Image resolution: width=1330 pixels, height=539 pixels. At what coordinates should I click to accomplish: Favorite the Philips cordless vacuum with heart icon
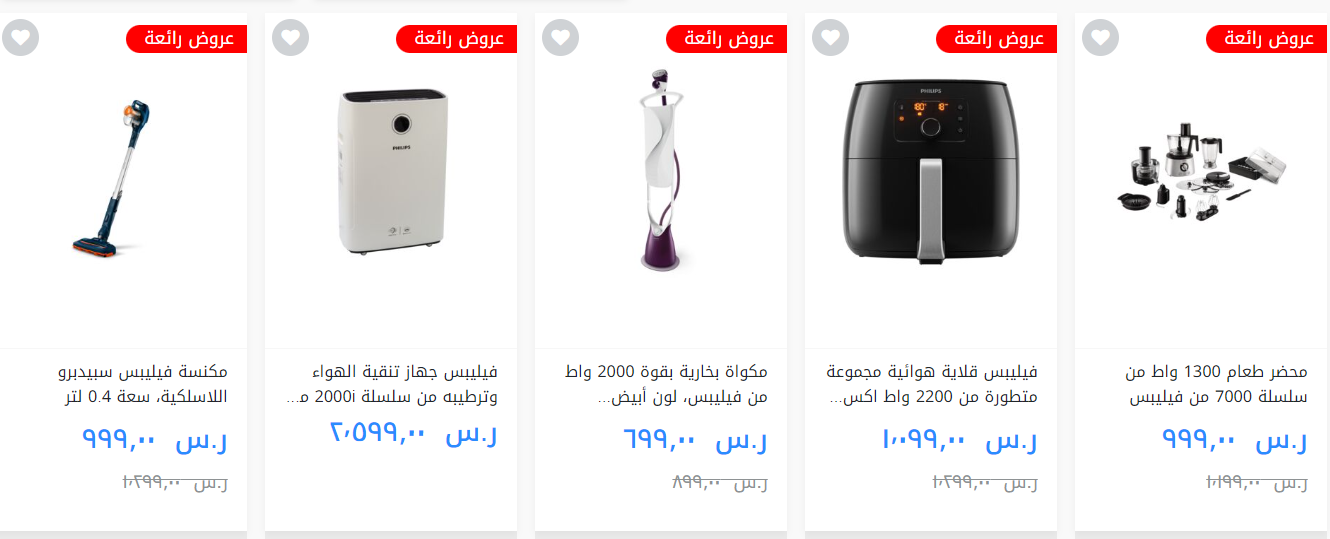[x=21, y=38]
